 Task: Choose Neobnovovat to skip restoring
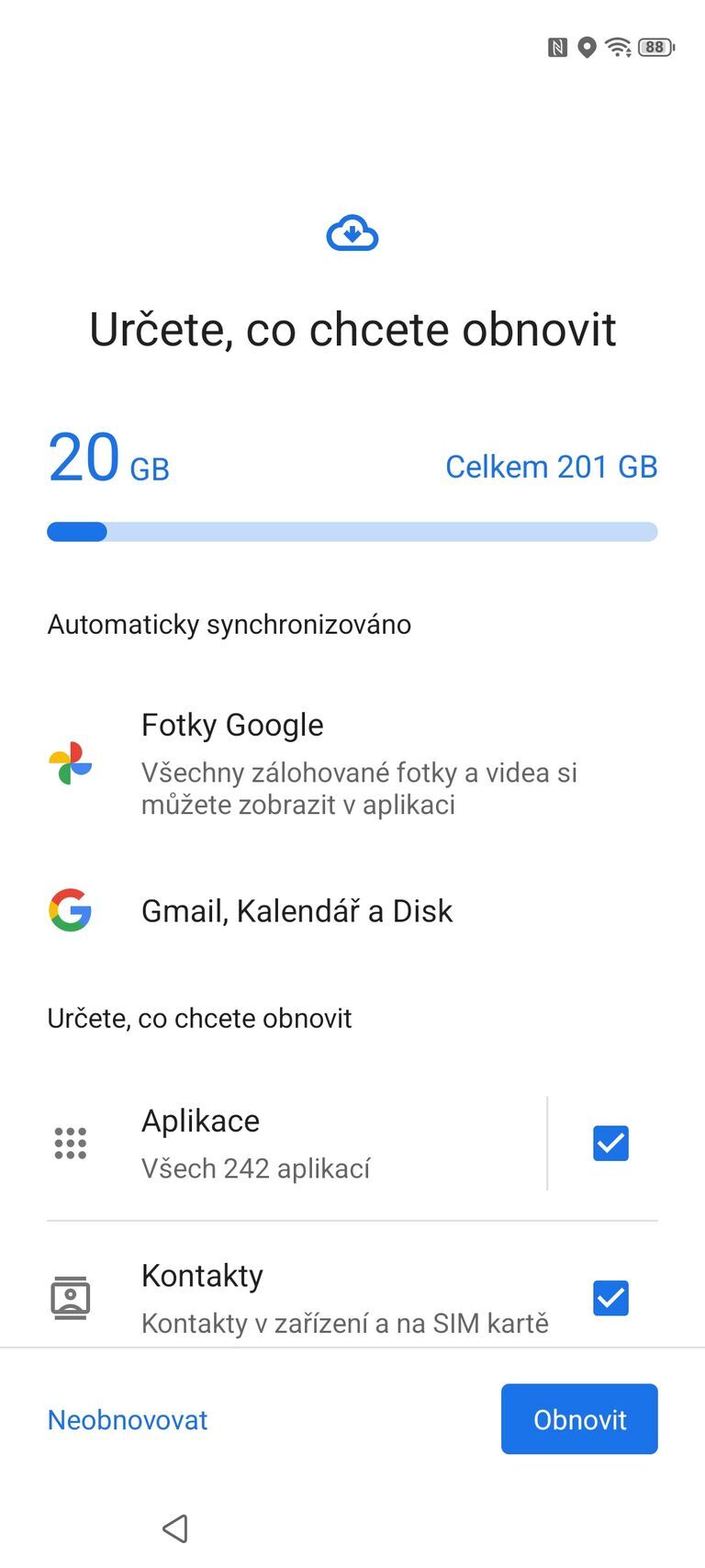click(x=128, y=1420)
